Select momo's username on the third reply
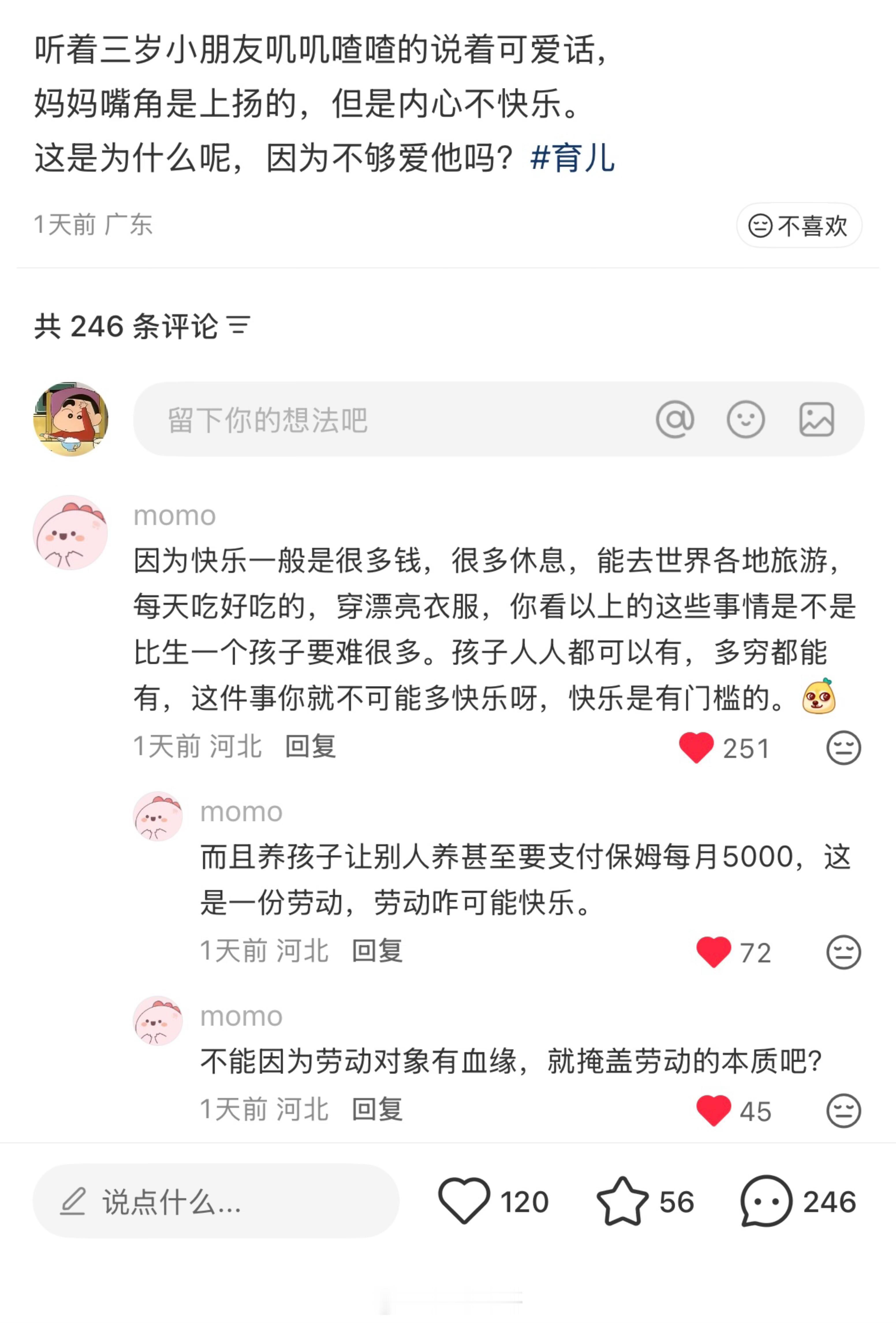Screen dimensions: 896x1323 pos(241,1017)
